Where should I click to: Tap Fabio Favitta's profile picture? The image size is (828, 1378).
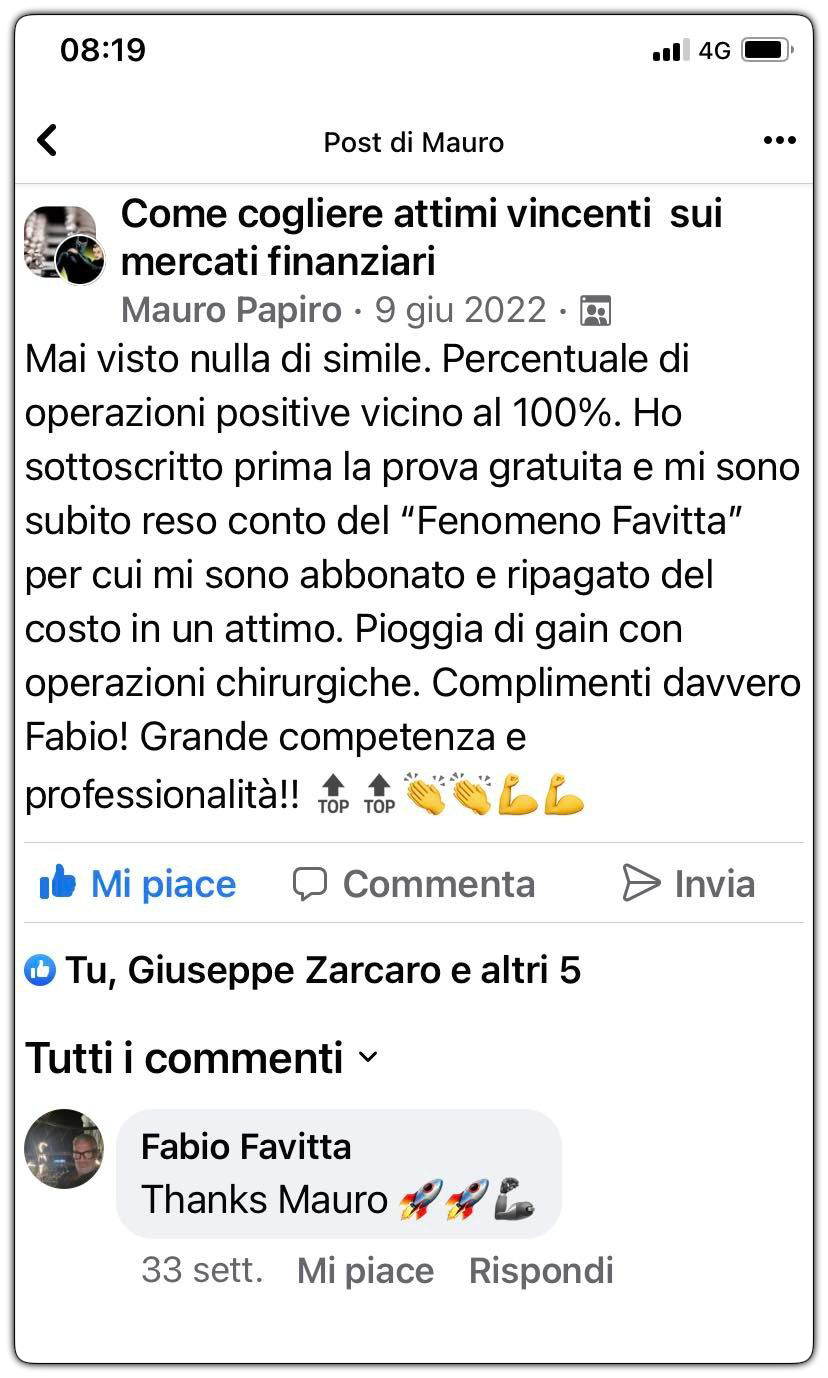click(x=64, y=1149)
